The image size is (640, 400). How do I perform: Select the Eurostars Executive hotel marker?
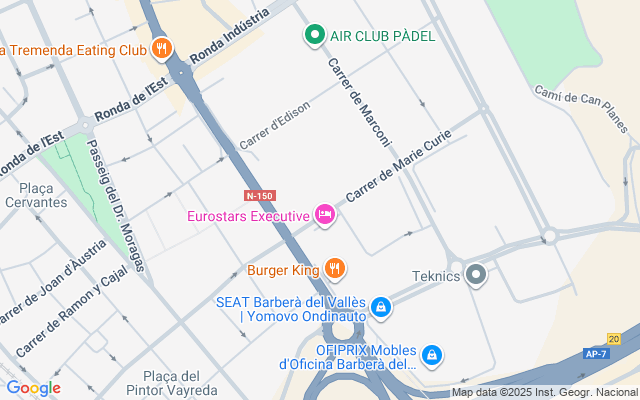point(325,215)
